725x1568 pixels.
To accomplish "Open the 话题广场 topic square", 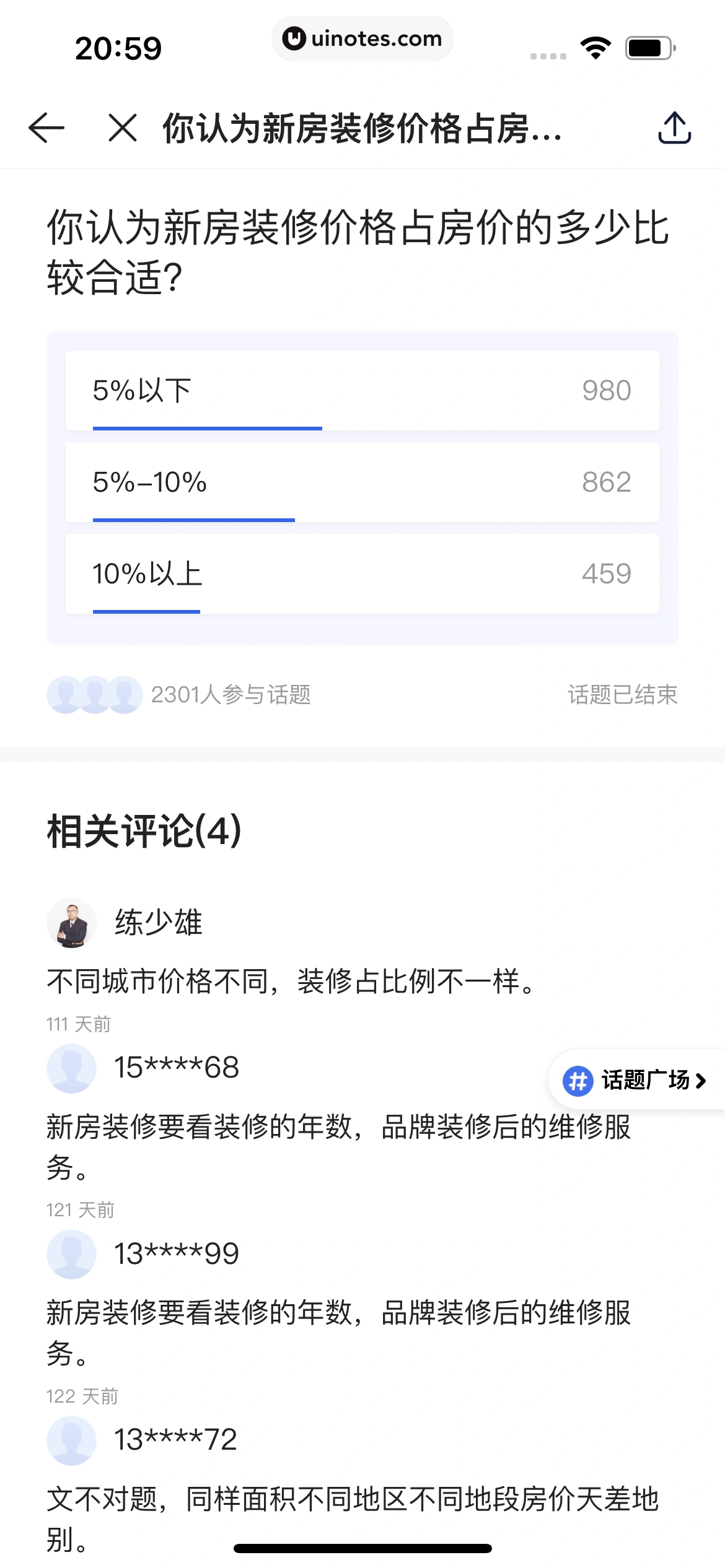I will pyautogui.click(x=636, y=1080).
